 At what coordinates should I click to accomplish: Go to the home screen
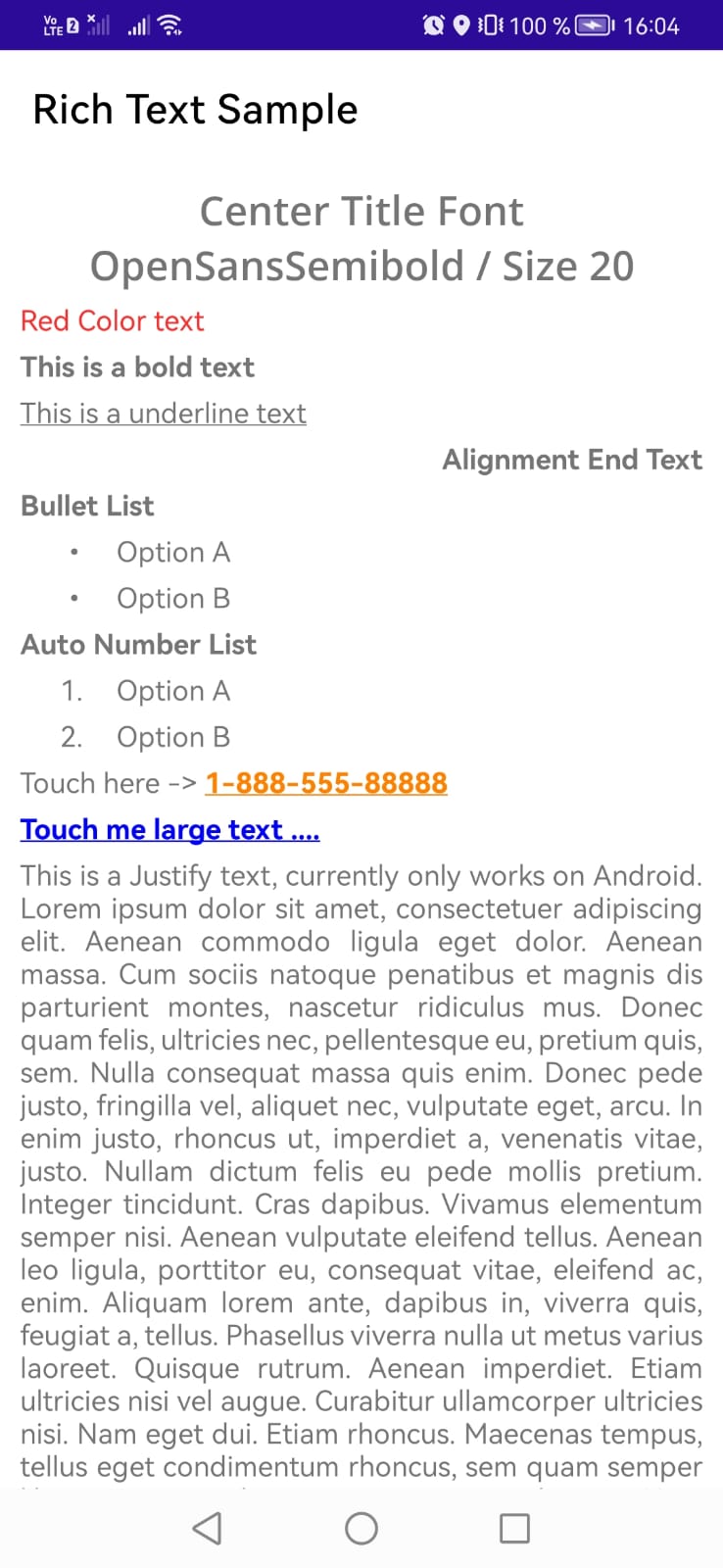(x=361, y=1528)
